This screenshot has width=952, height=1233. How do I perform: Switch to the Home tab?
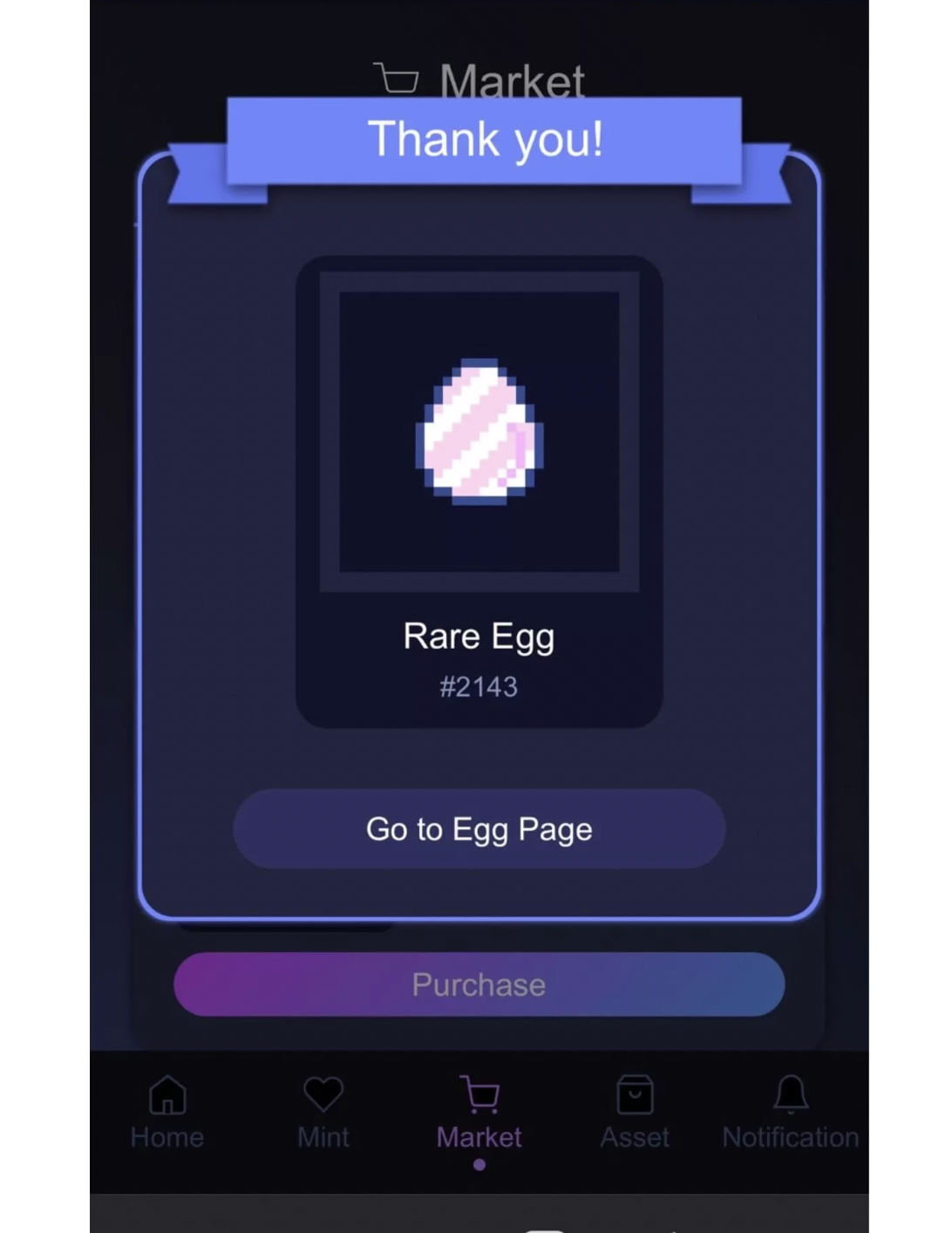pyautogui.click(x=167, y=1112)
